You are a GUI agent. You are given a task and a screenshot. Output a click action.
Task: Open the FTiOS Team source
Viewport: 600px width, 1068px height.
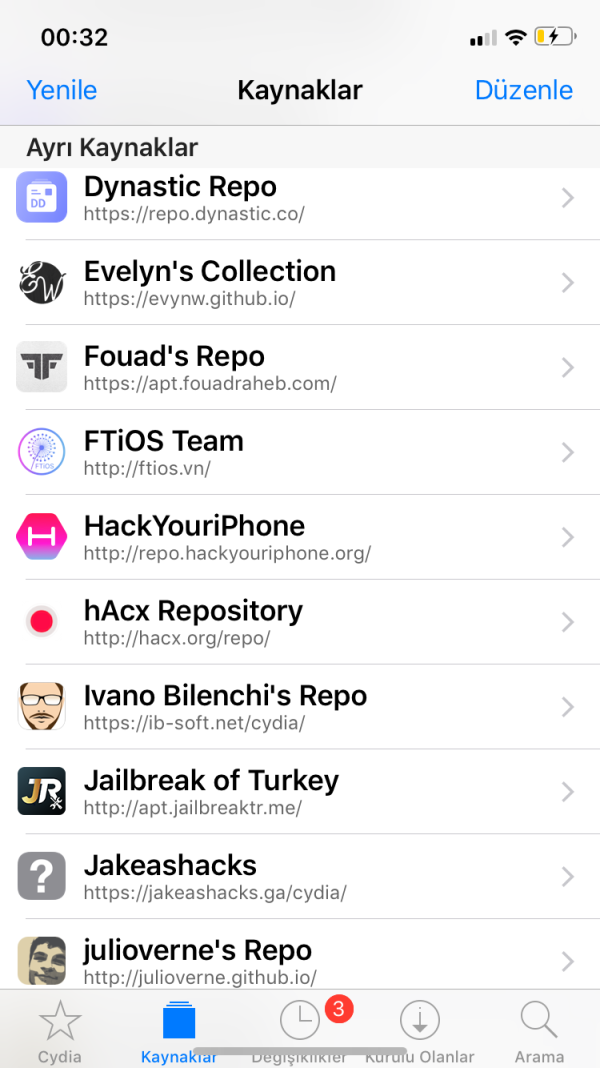pos(300,453)
